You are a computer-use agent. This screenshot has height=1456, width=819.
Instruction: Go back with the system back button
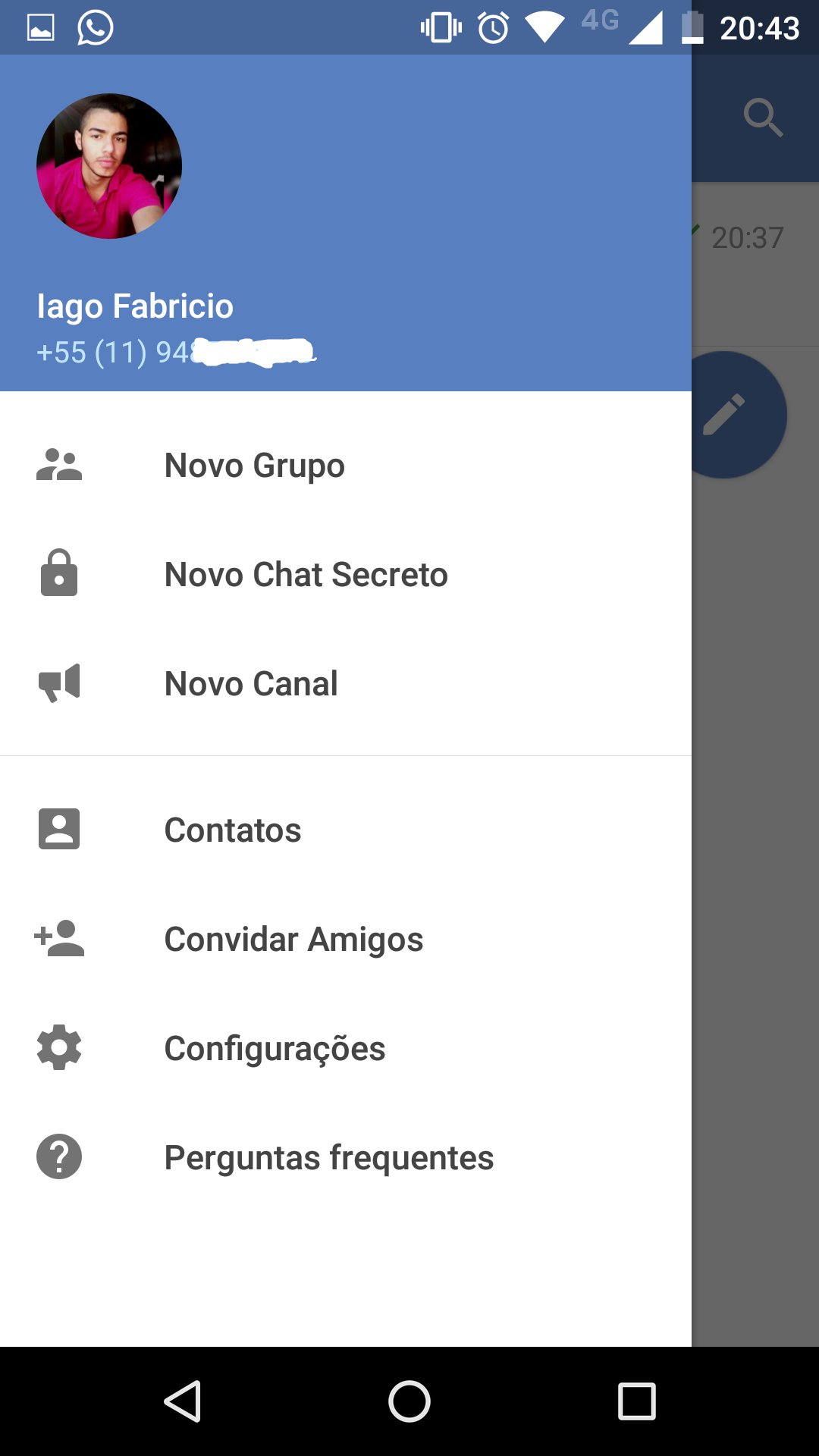tap(183, 1401)
